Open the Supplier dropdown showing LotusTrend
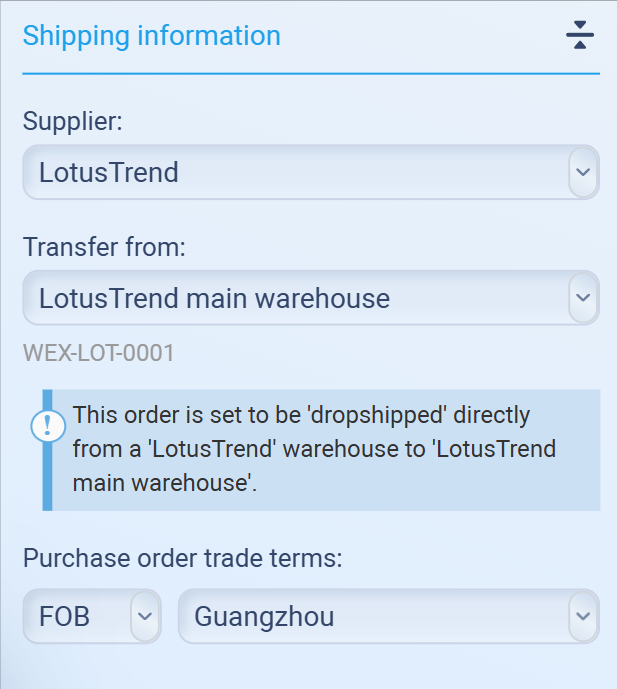This screenshot has width=617, height=689. pyautogui.click(x=310, y=172)
